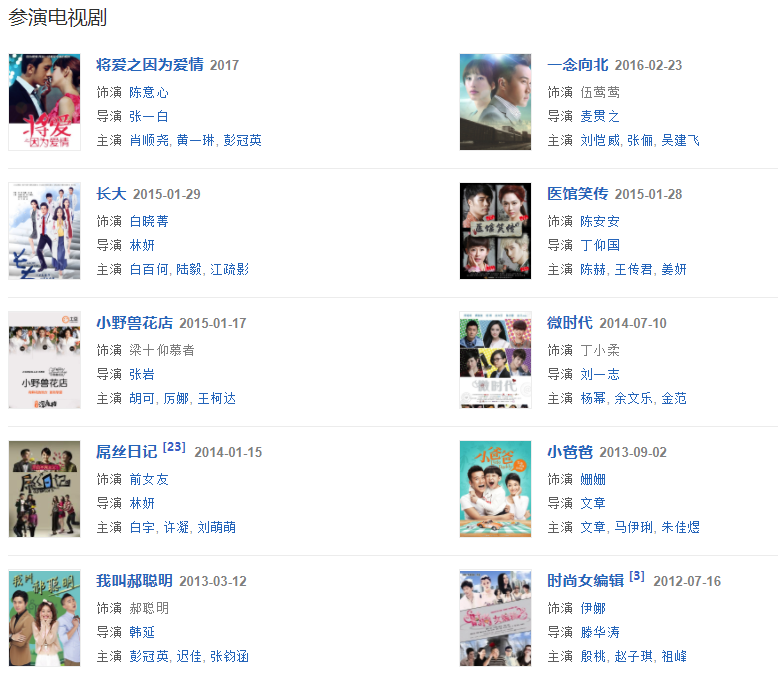
Task: View director 张一白's page
Action: click(148, 116)
